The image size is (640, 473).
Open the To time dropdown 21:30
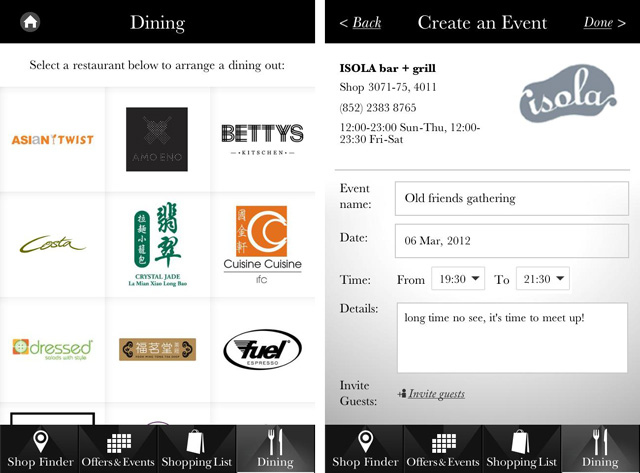coord(543,279)
